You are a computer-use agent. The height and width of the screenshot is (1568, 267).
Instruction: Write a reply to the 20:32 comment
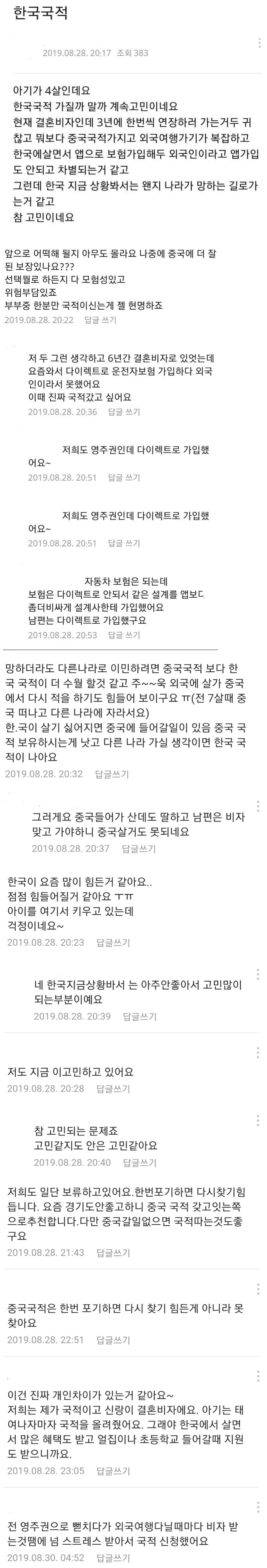pyautogui.click(x=112, y=774)
